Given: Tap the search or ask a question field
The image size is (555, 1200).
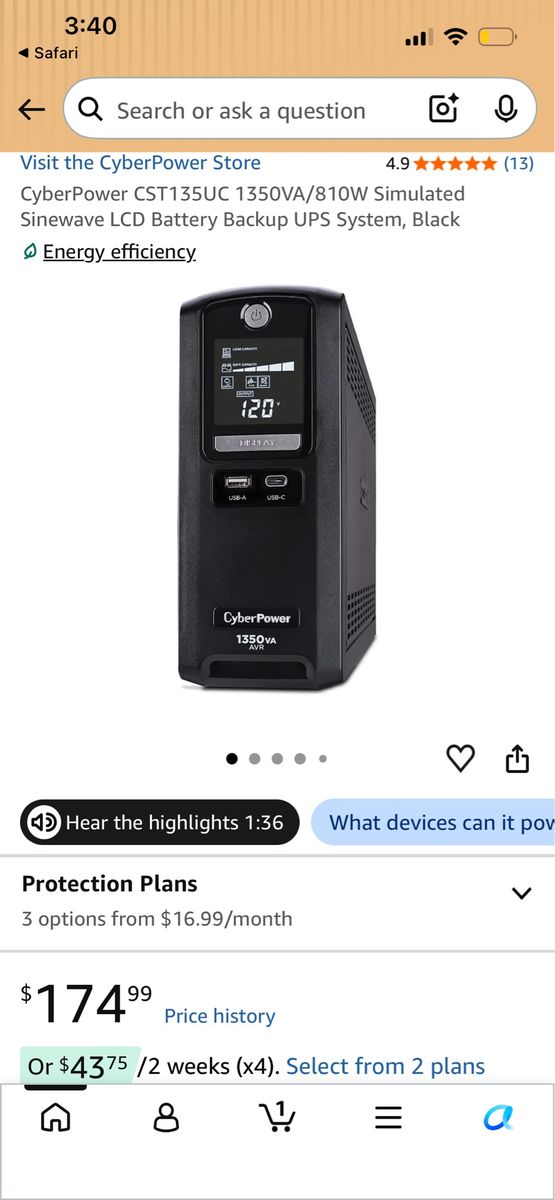Looking at the screenshot, I should pyautogui.click(x=250, y=110).
